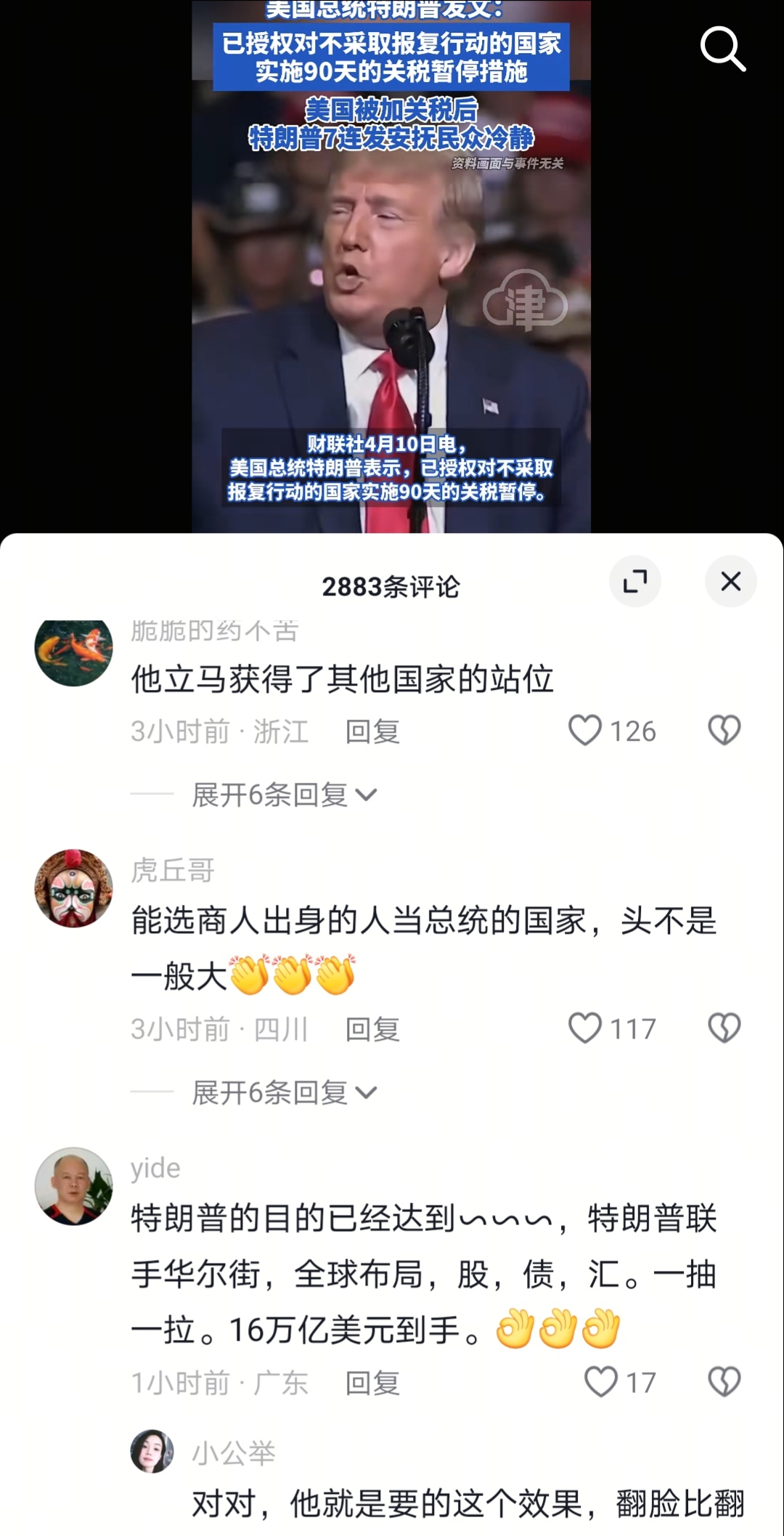Reply to 虎丘哥's comment
The width and height of the screenshot is (784, 1536).
coord(372,1029)
